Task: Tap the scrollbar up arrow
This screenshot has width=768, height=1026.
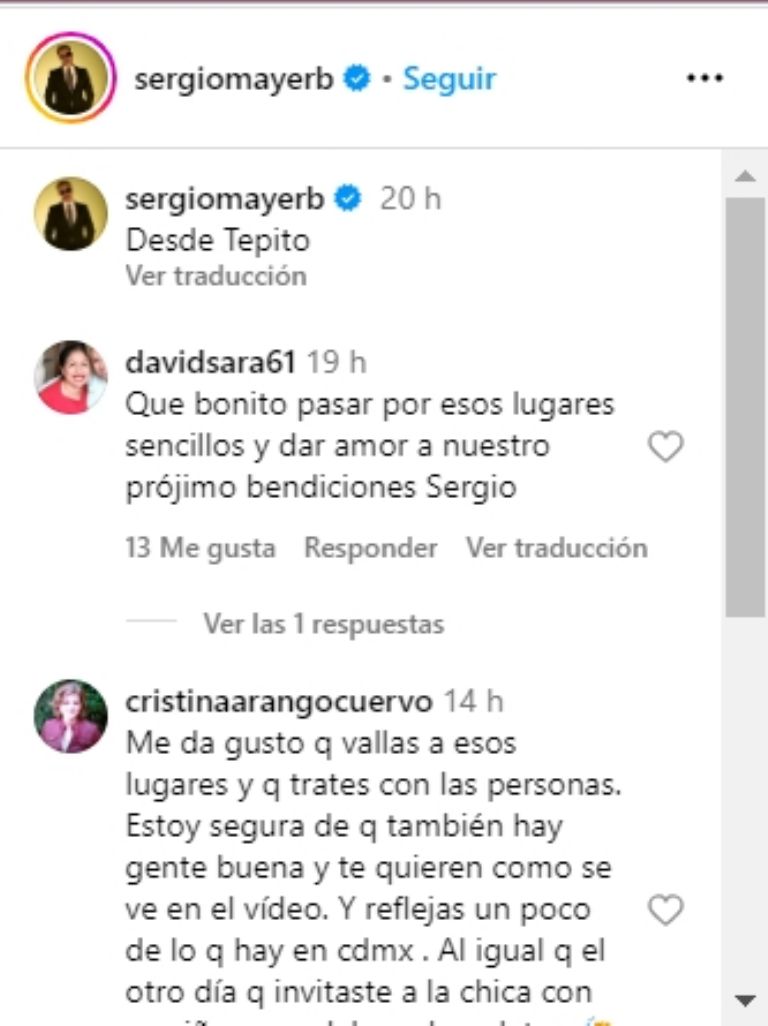Action: [x=745, y=177]
